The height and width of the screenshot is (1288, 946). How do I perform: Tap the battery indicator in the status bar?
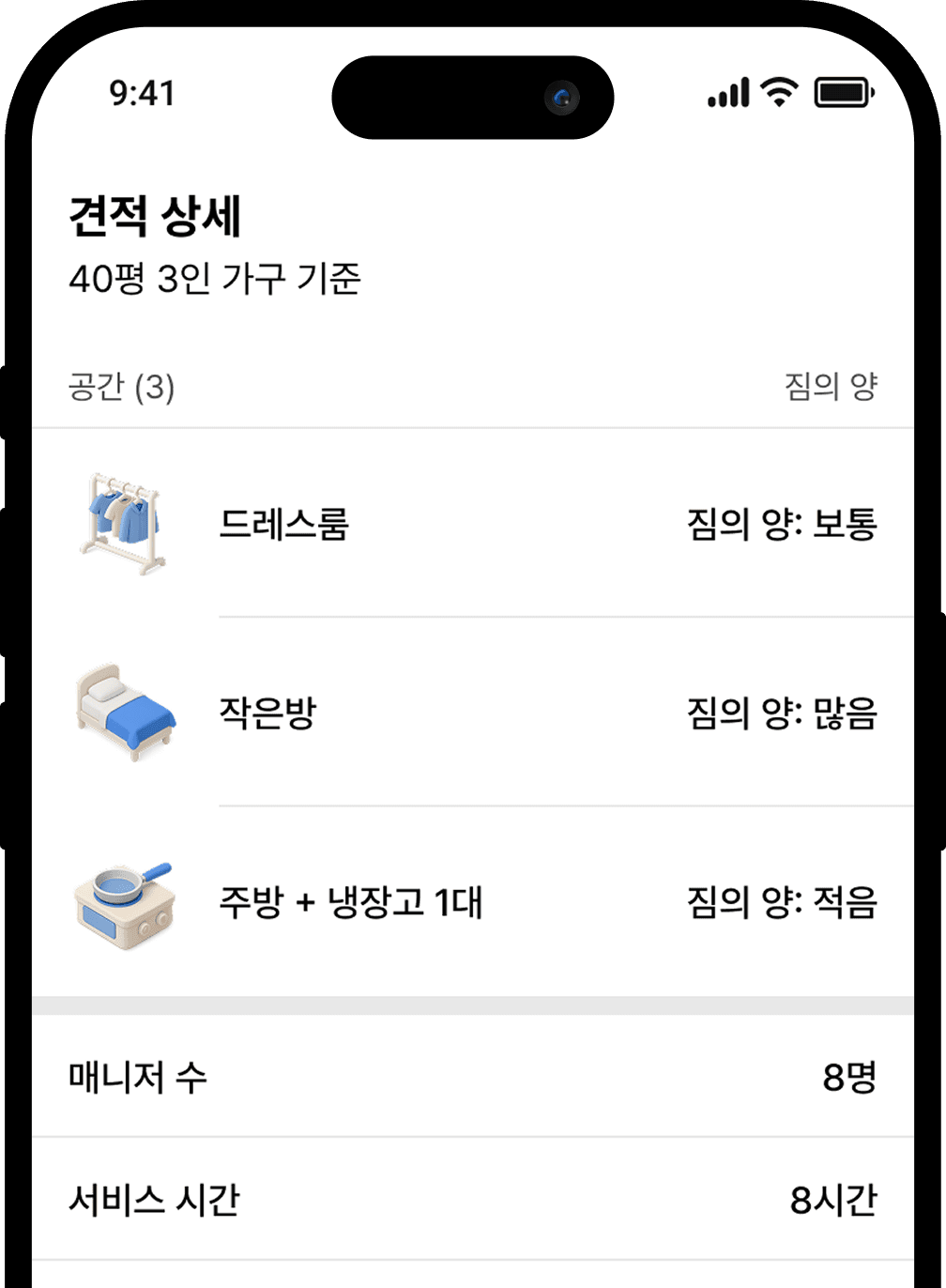842,93
